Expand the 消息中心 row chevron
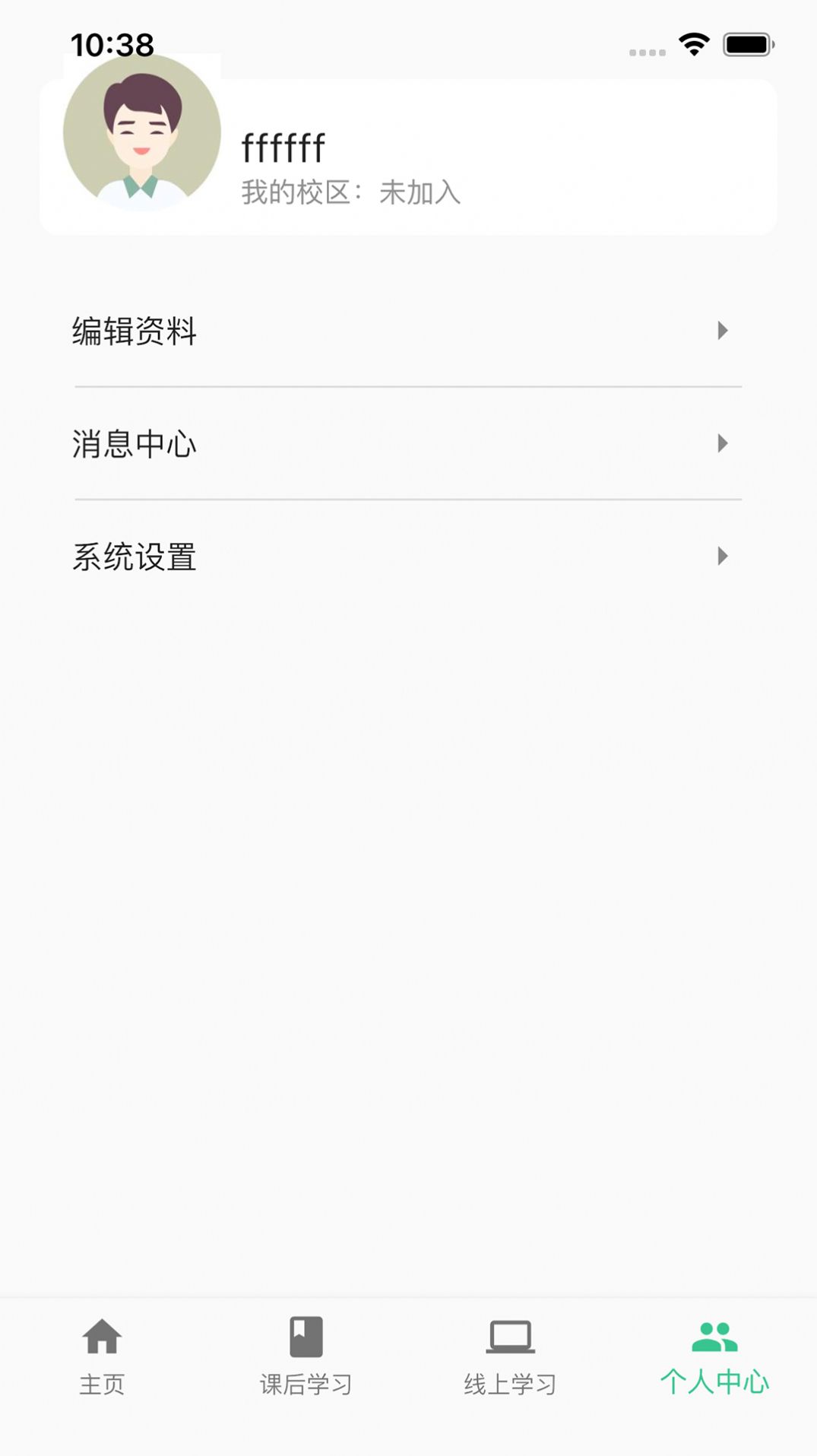This screenshot has height=1456, width=817. 722,445
